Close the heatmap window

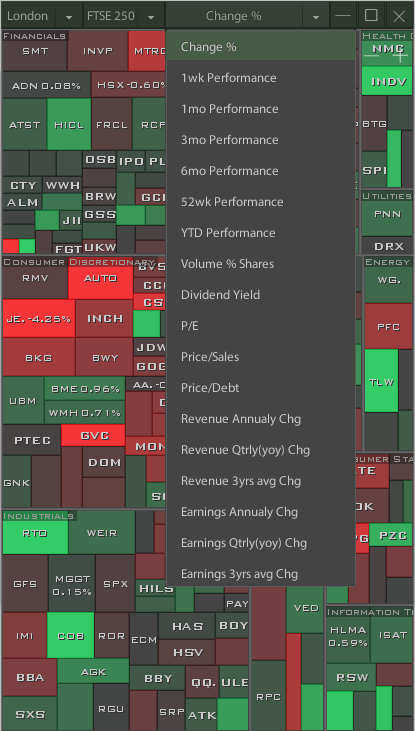(399, 16)
